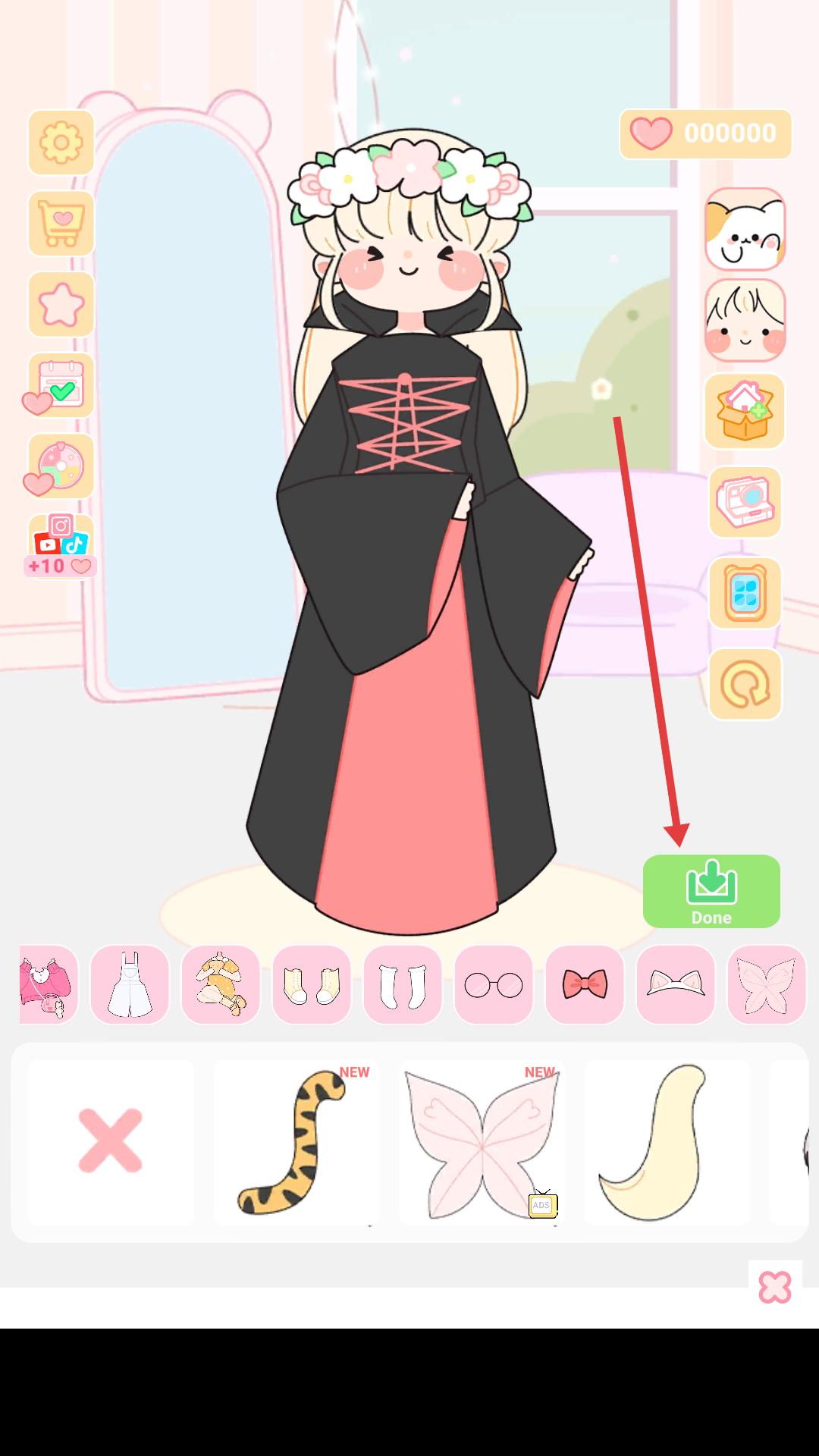Switch to the glasses category

coord(494,984)
